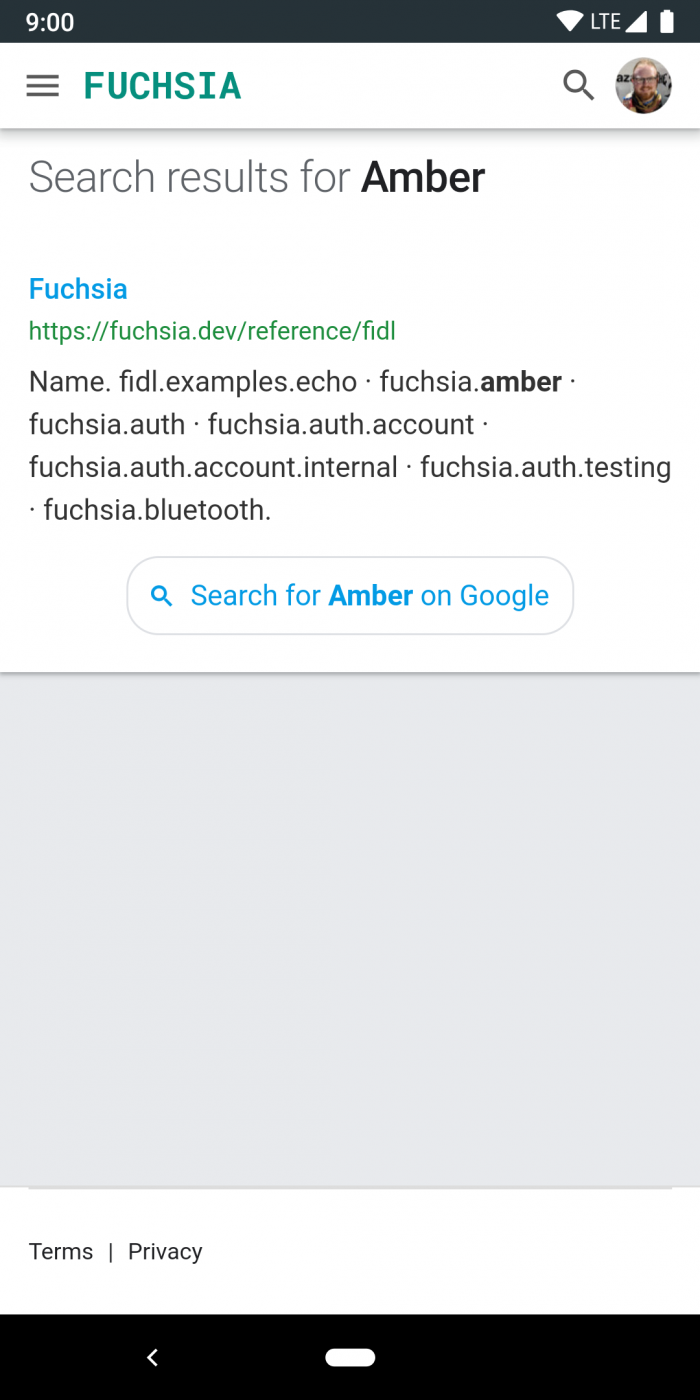Open the Privacy link

click(x=165, y=1252)
